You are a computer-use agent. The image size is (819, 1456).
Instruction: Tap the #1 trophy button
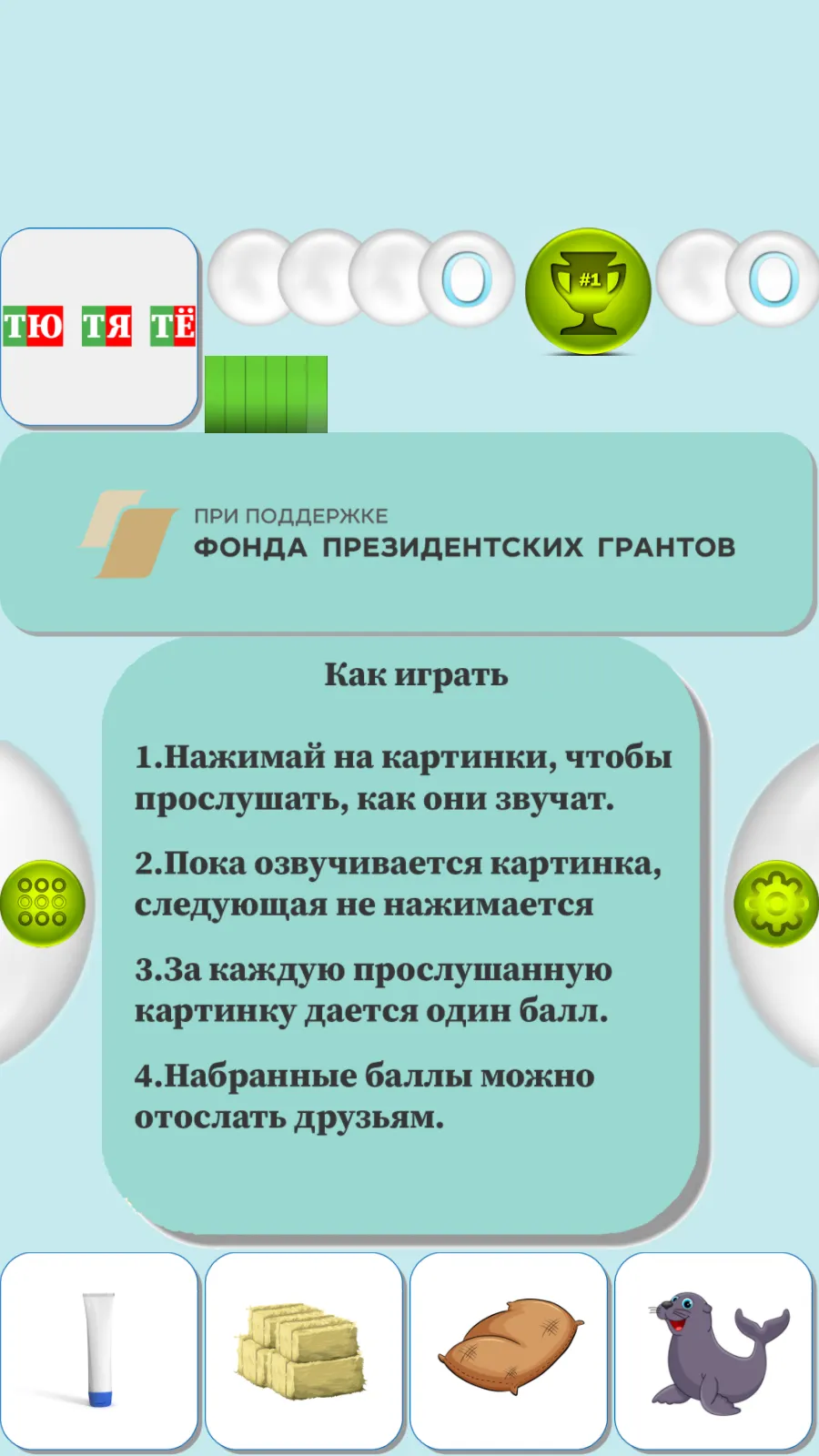589,291
